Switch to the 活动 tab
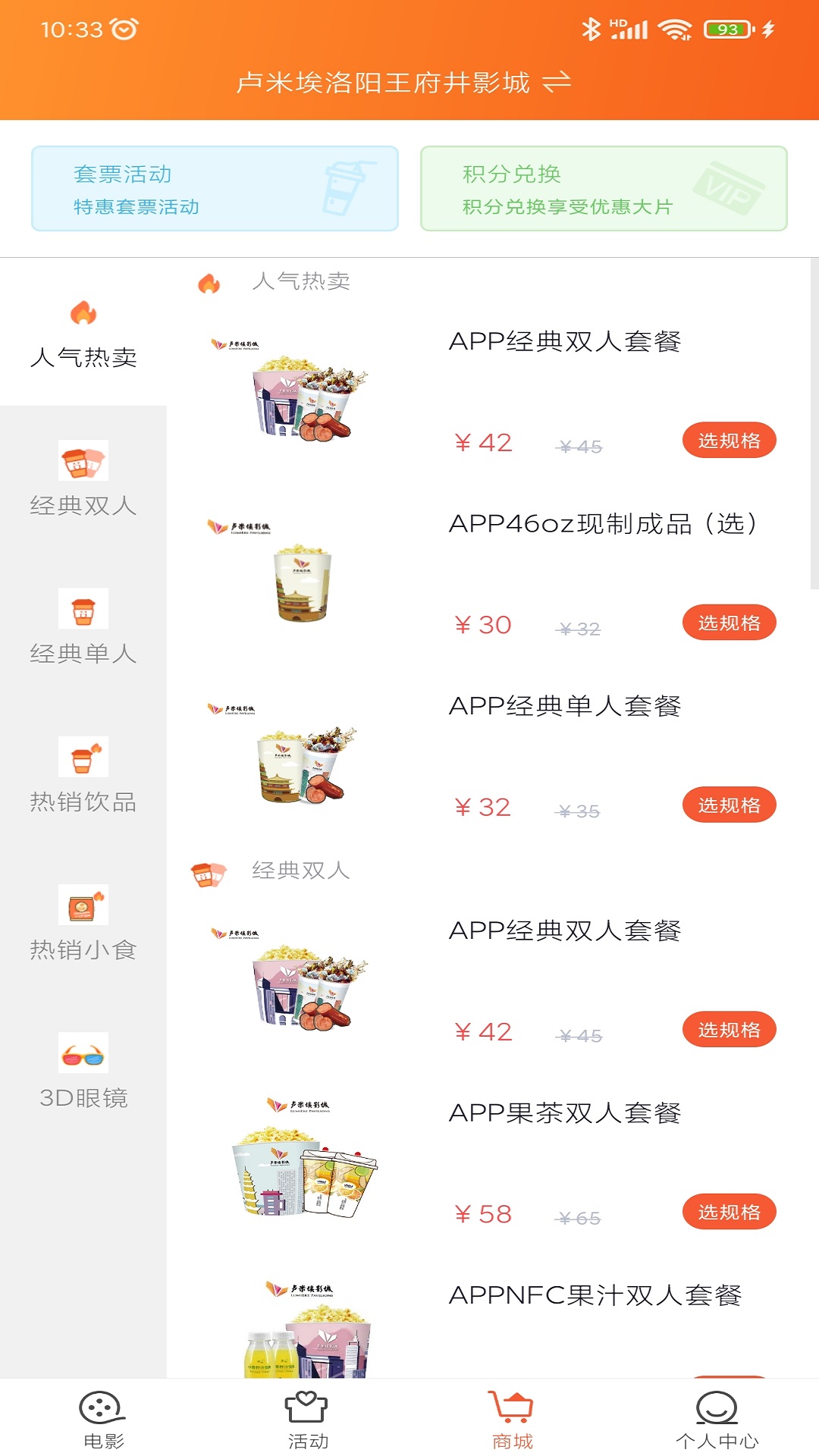This screenshot has width=819, height=1456. pyautogui.click(x=307, y=1410)
